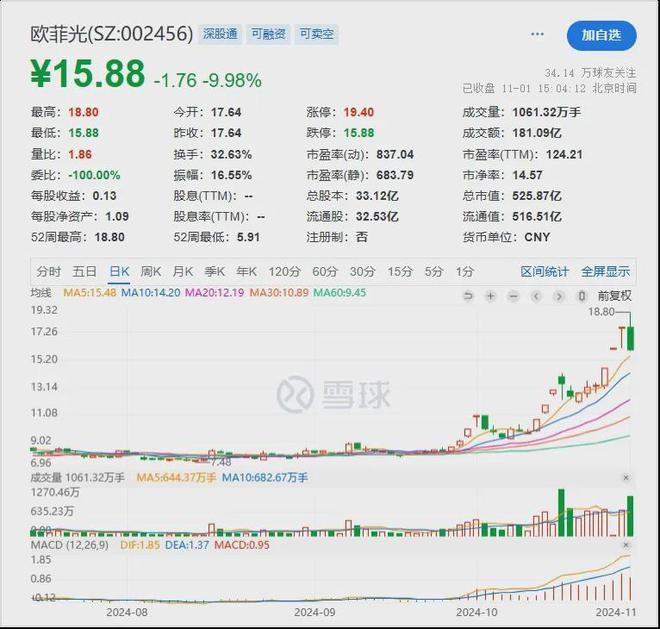Switch to the 季K chart tab
This screenshot has height=629, width=660.
click(215, 272)
